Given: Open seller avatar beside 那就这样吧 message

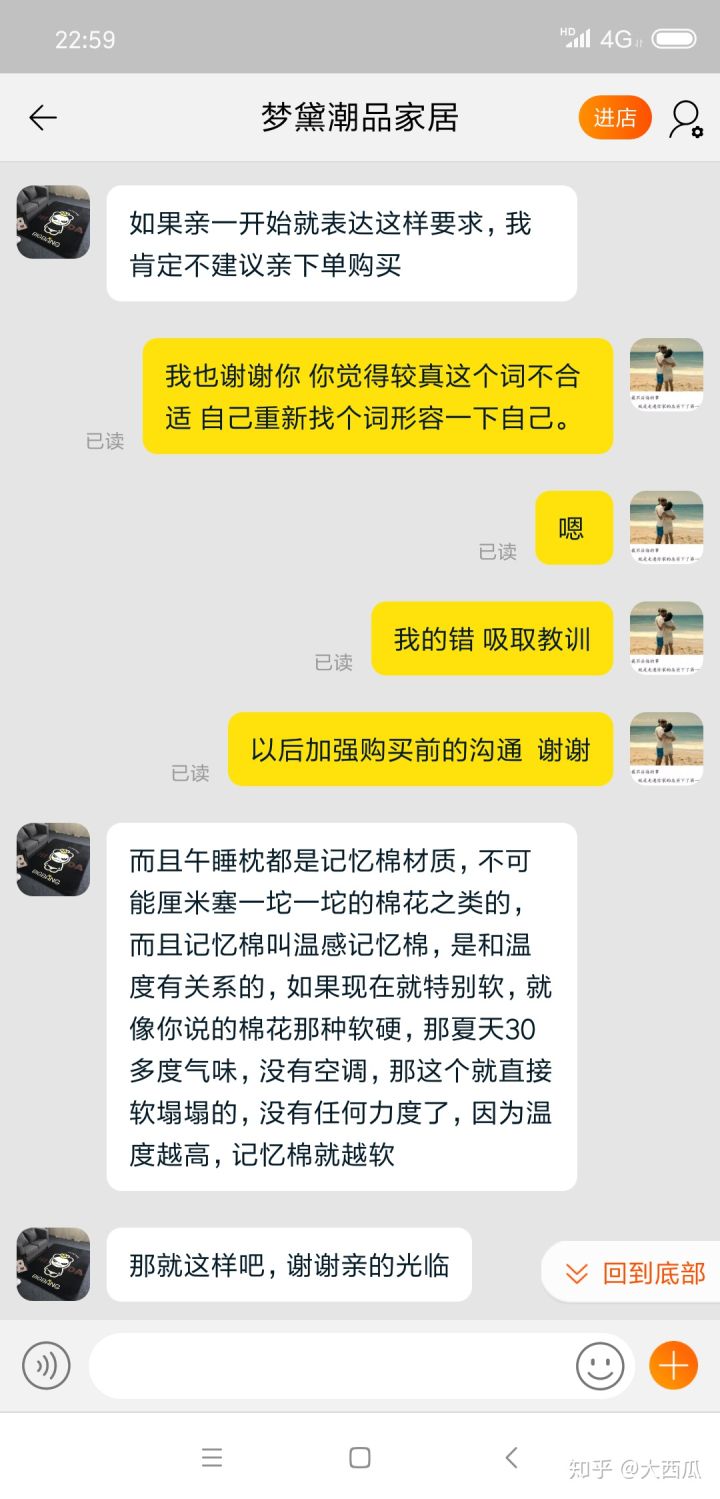Looking at the screenshot, I should pos(53,1264).
